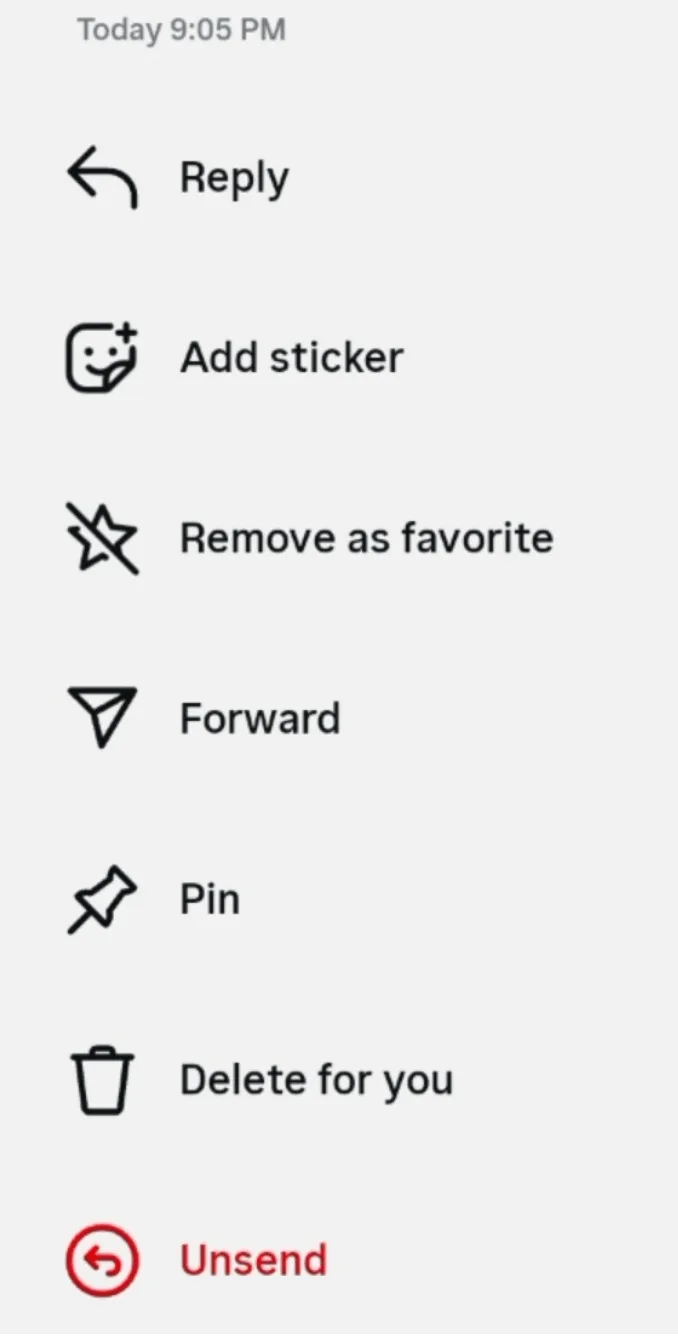678x1336 pixels.
Task: Choose Delete for you
Action: tap(315, 1080)
